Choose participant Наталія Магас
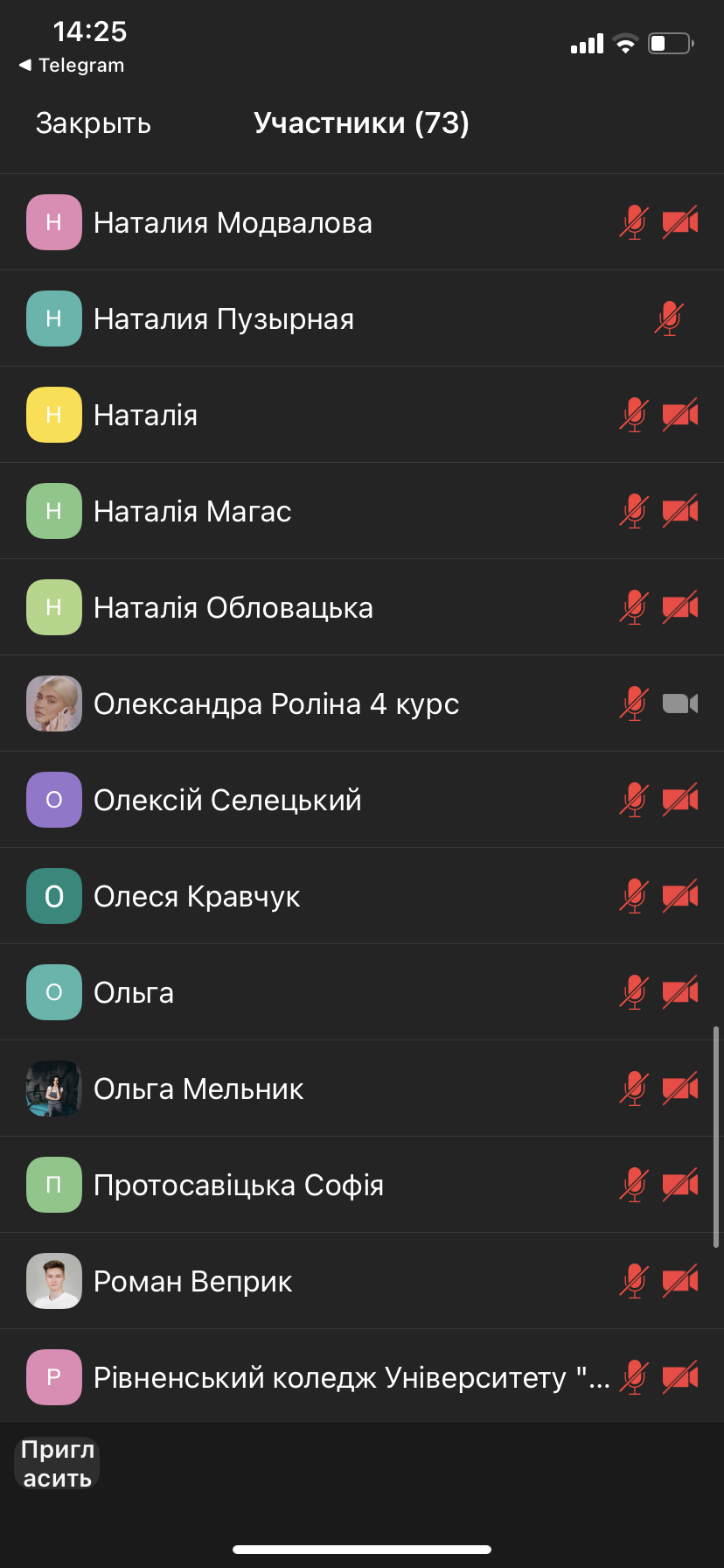This screenshot has width=724, height=1568. pos(192,512)
